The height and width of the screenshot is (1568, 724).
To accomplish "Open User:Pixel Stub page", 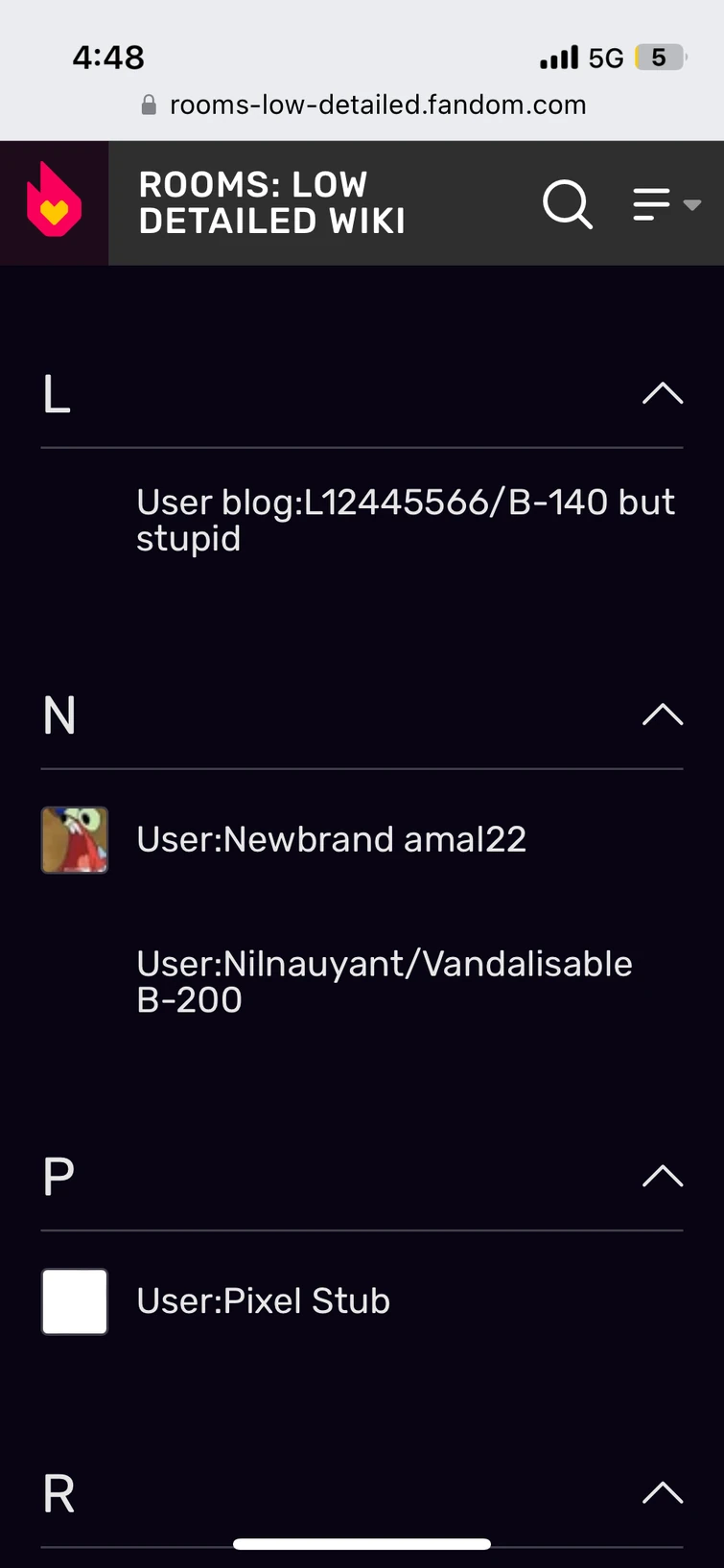I will (263, 1300).
